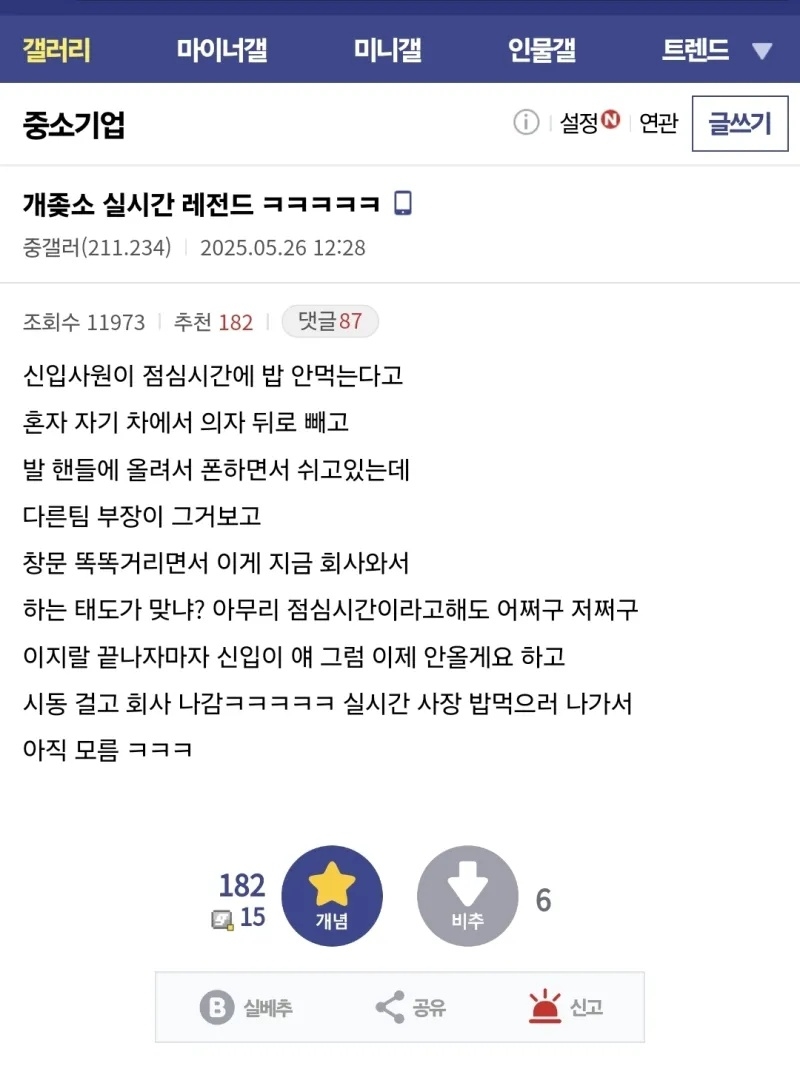Downvote the post with 비추
Screen dimensions: 800x1080
467,896
